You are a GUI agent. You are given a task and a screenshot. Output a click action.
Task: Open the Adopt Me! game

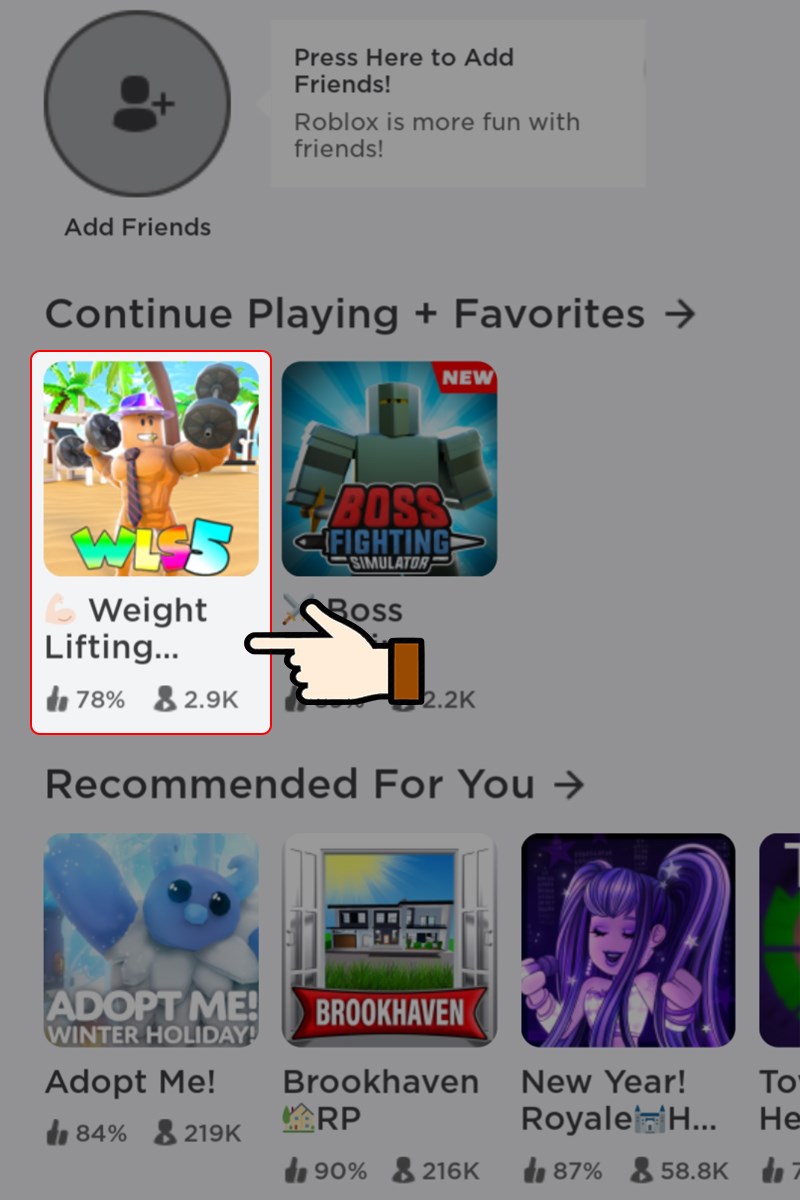point(151,940)
